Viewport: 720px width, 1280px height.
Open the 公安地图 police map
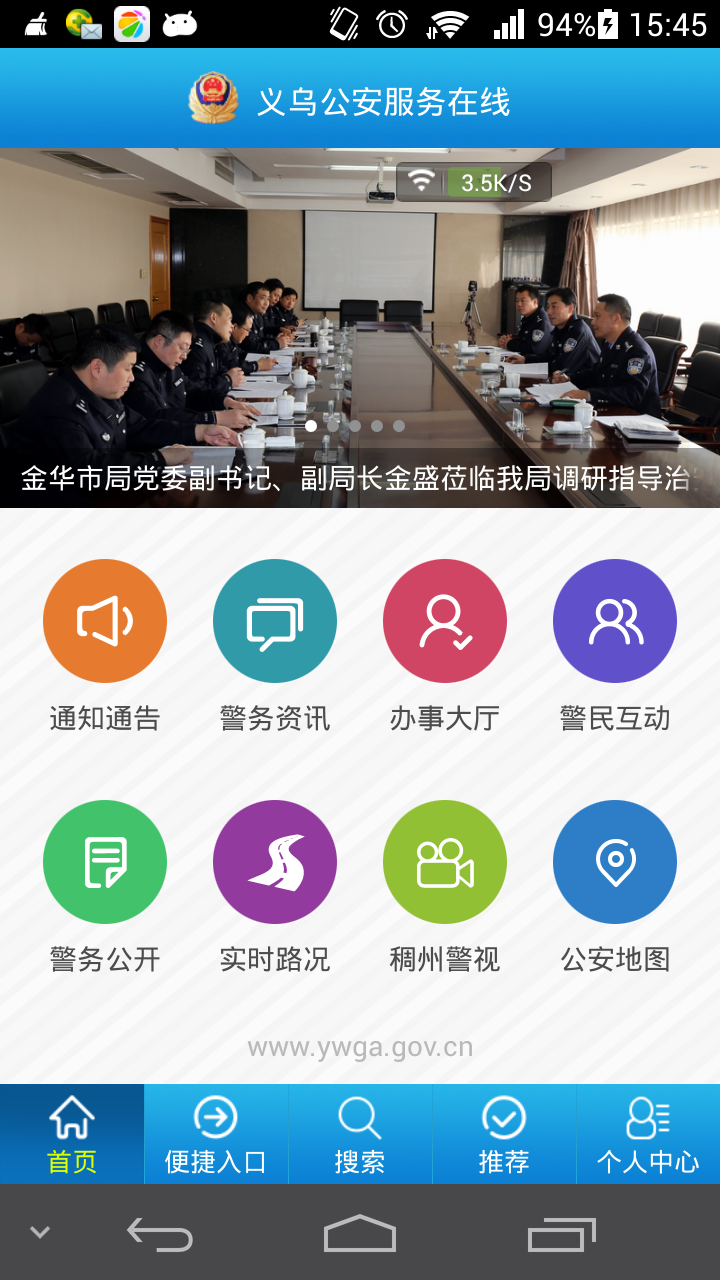[x=615, y=862]
